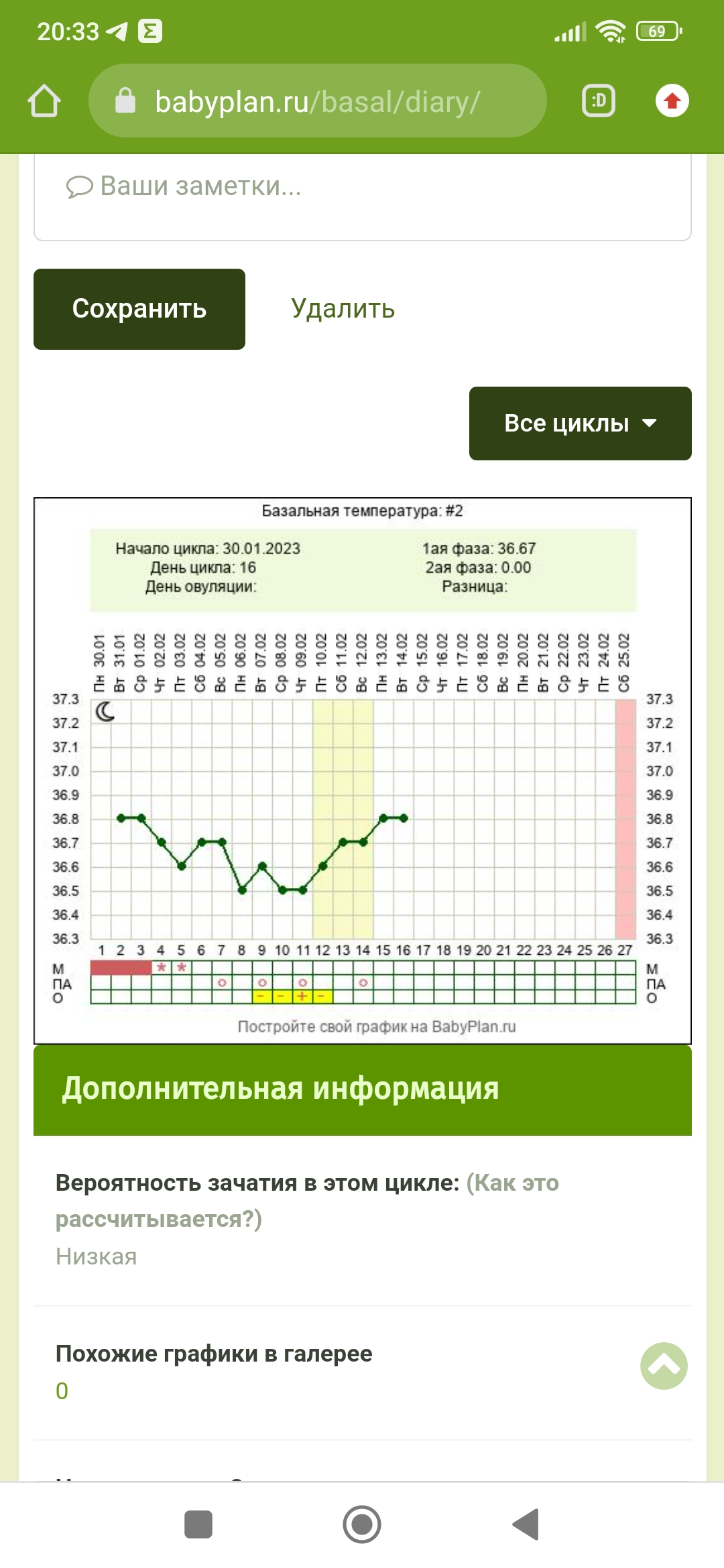Save the entry with Сохранить
This screenshot has width=724, height=1568.
[139, 309]
